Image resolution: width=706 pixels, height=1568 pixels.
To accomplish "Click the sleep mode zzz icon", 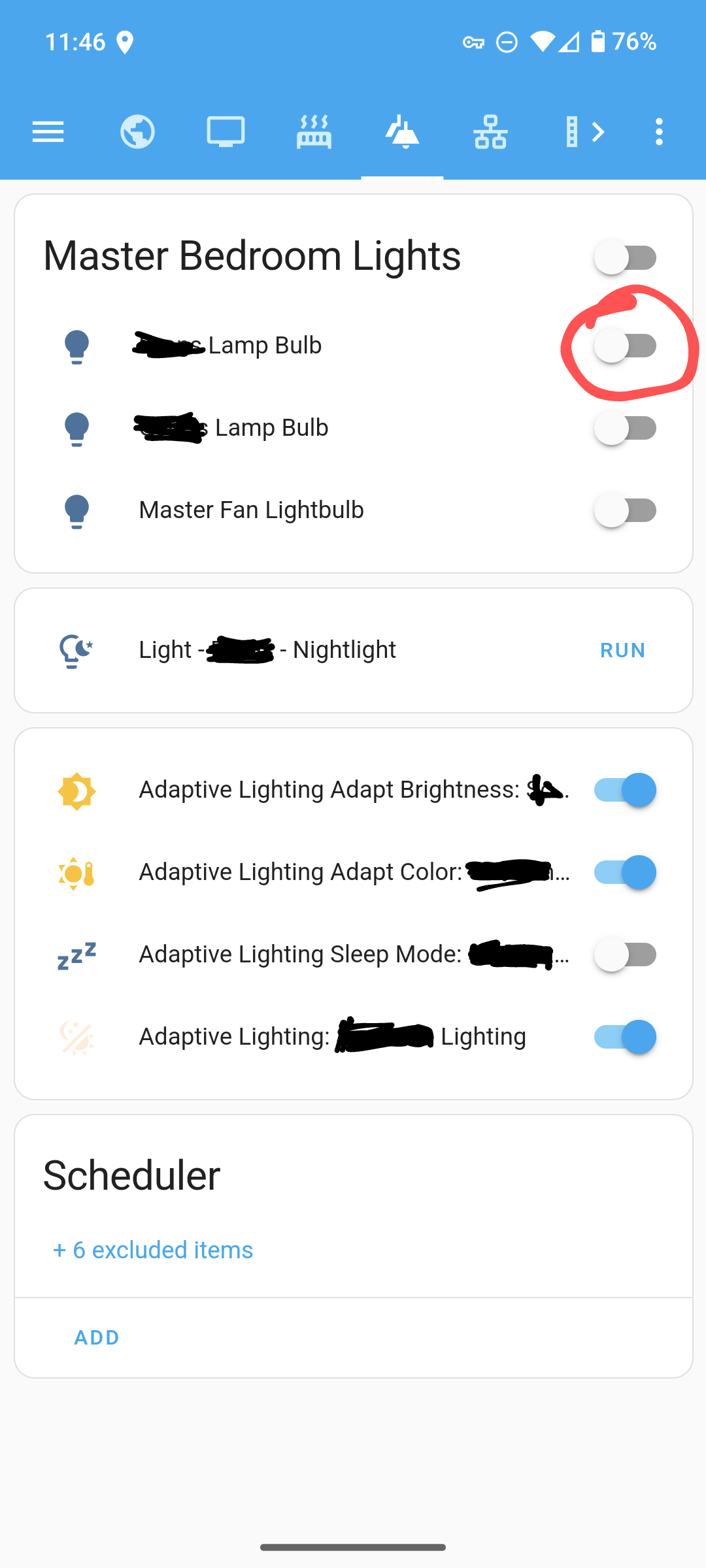I will tap(75, 955).
